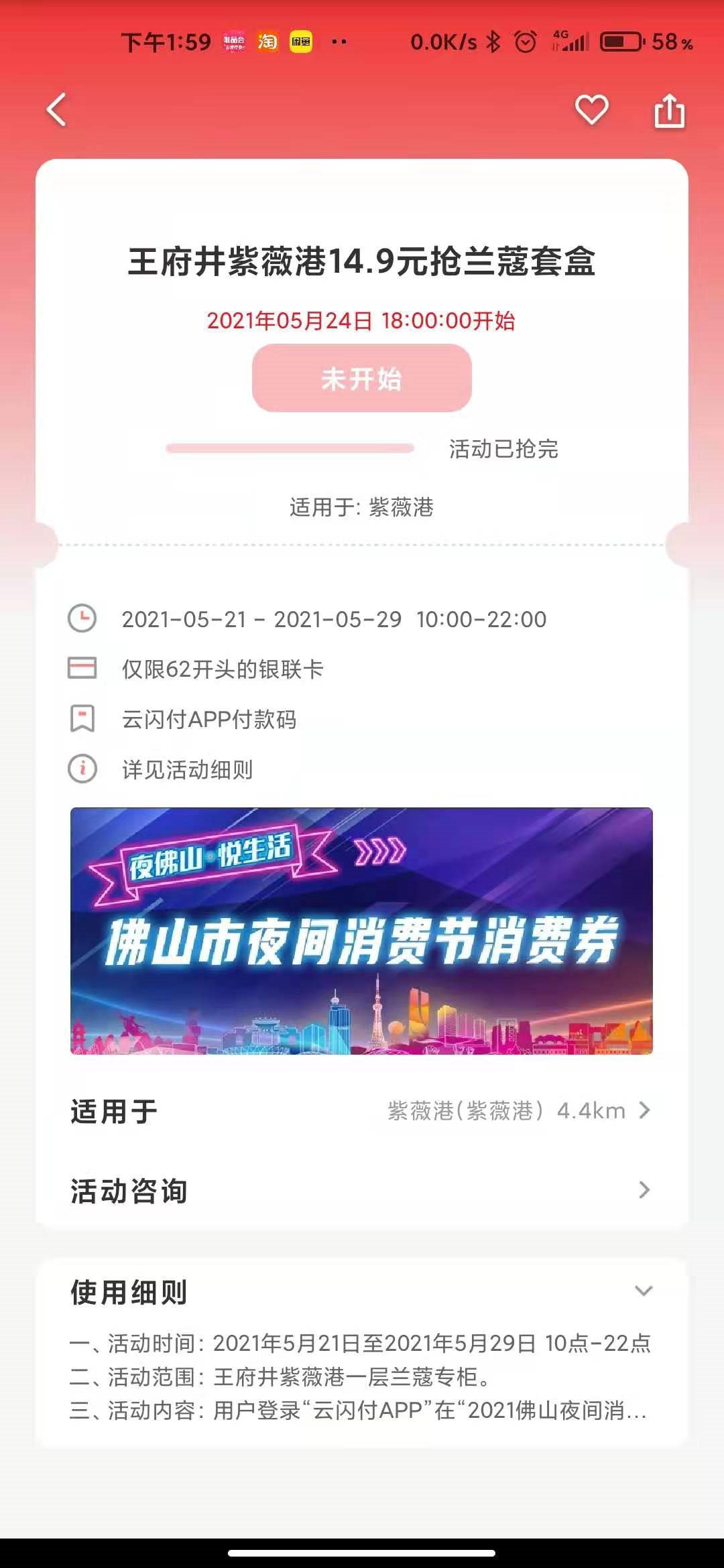Open the 佛山市夜间消费节消费券 banner
The image size is (724, 1568).
click(x=361, y=931)
